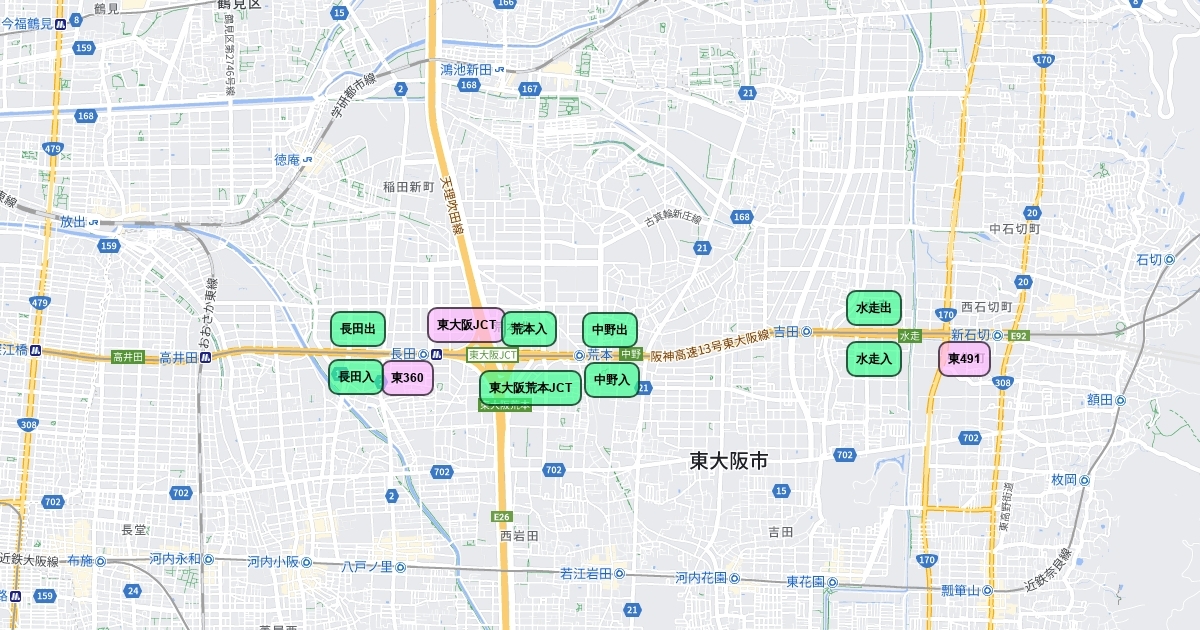Select the 長田出 marker
The width and height of the screenshot is (1200, 630).
point(358,329)
